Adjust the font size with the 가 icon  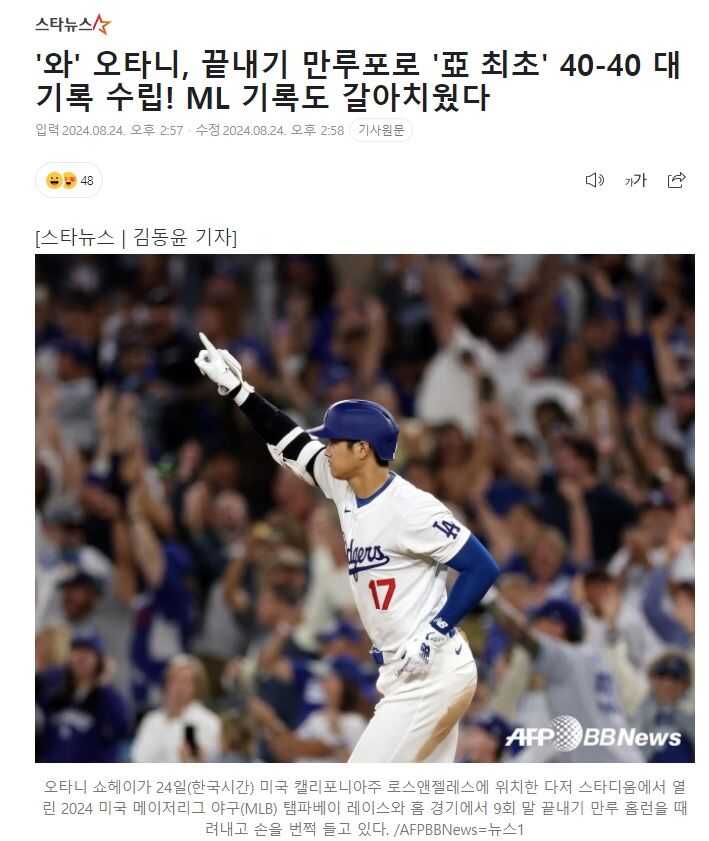click(636, 180)
